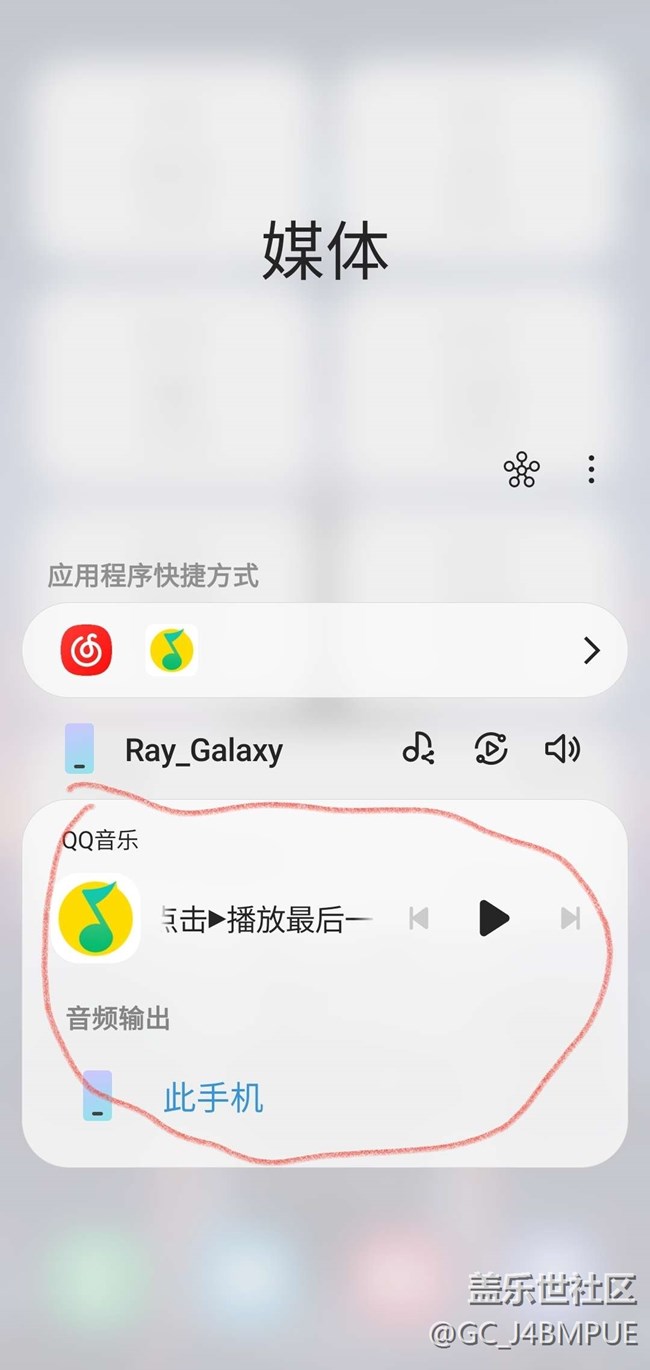Open volume control for Ray_Galaxy
The width and height of the screenshot is (650, 1370).
[x=562, y=749]
